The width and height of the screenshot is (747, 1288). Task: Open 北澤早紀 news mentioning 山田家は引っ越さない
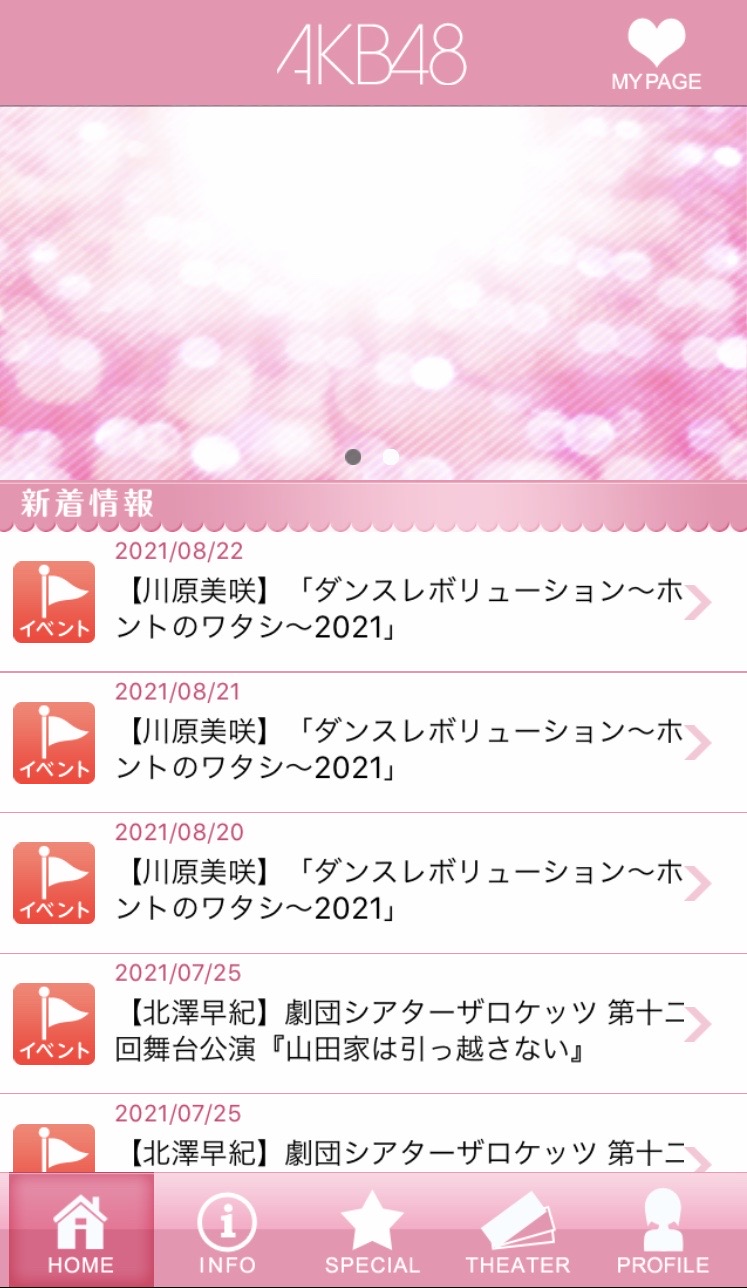point(373,1024)
